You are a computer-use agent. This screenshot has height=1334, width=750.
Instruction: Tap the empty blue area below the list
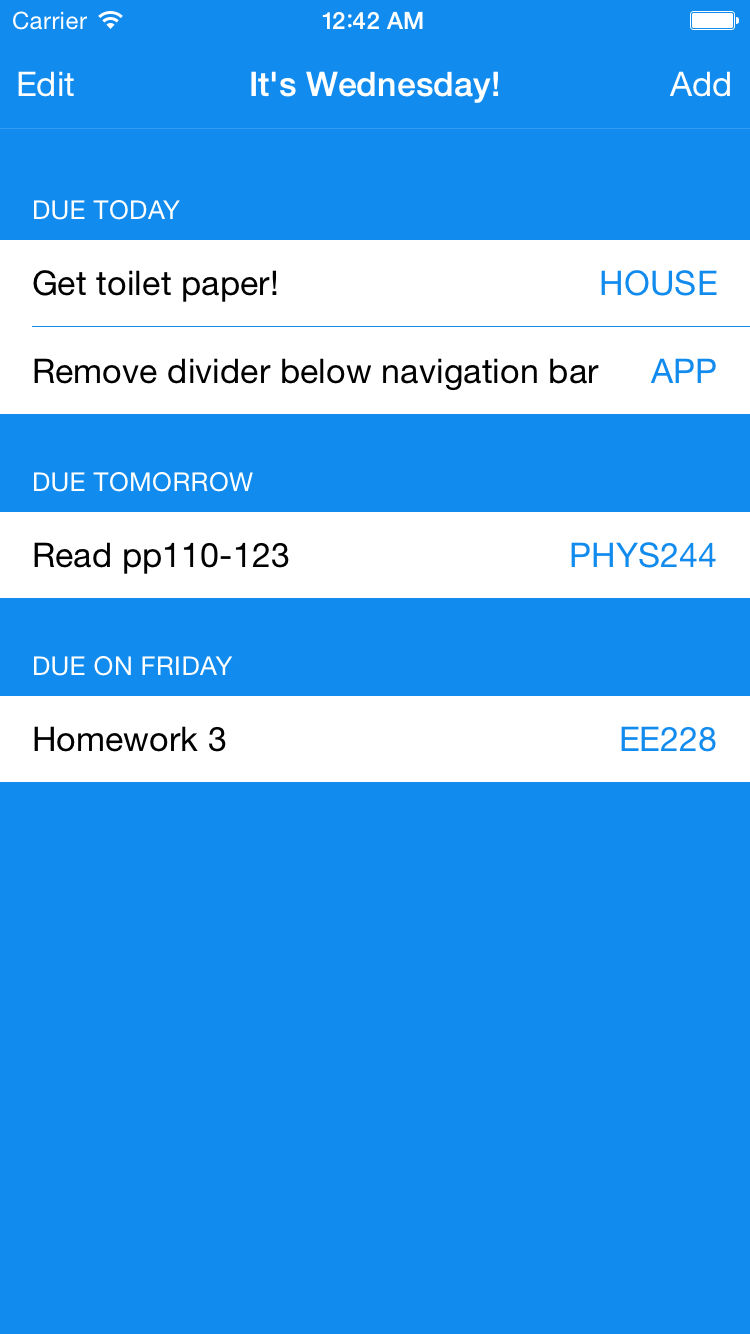(x=375, y=1050)
